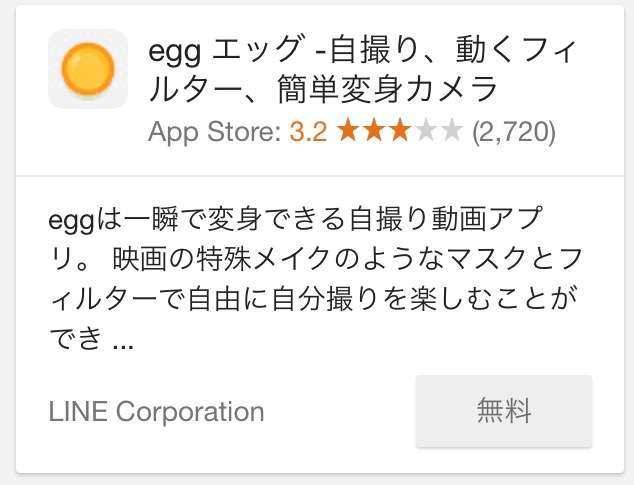
Task: Open the egg app icon
Action: pyautogui.click(x=88, y=69)
